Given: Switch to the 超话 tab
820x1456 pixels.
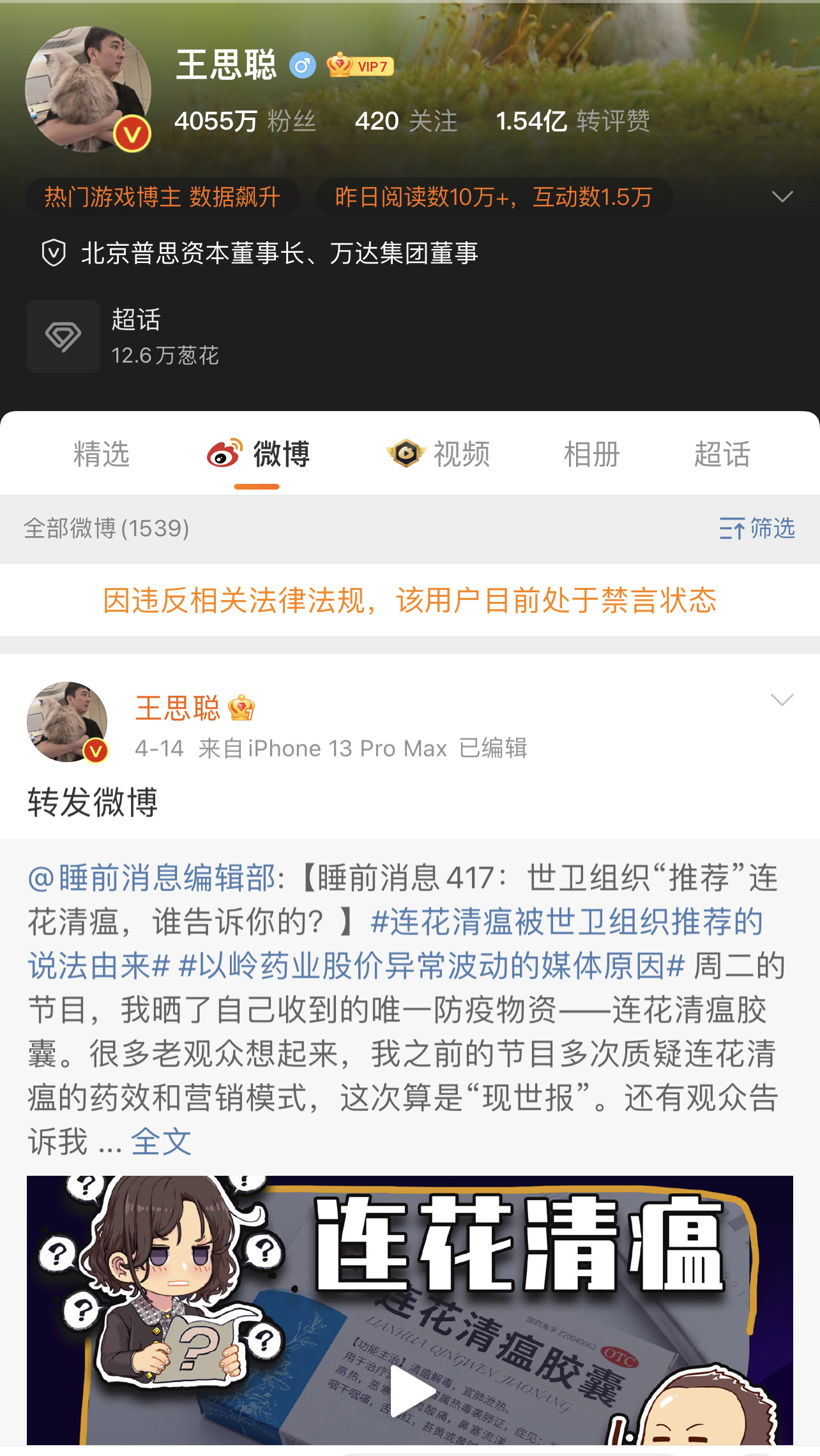Looking at the screenshot, I should tap(722, 454).
